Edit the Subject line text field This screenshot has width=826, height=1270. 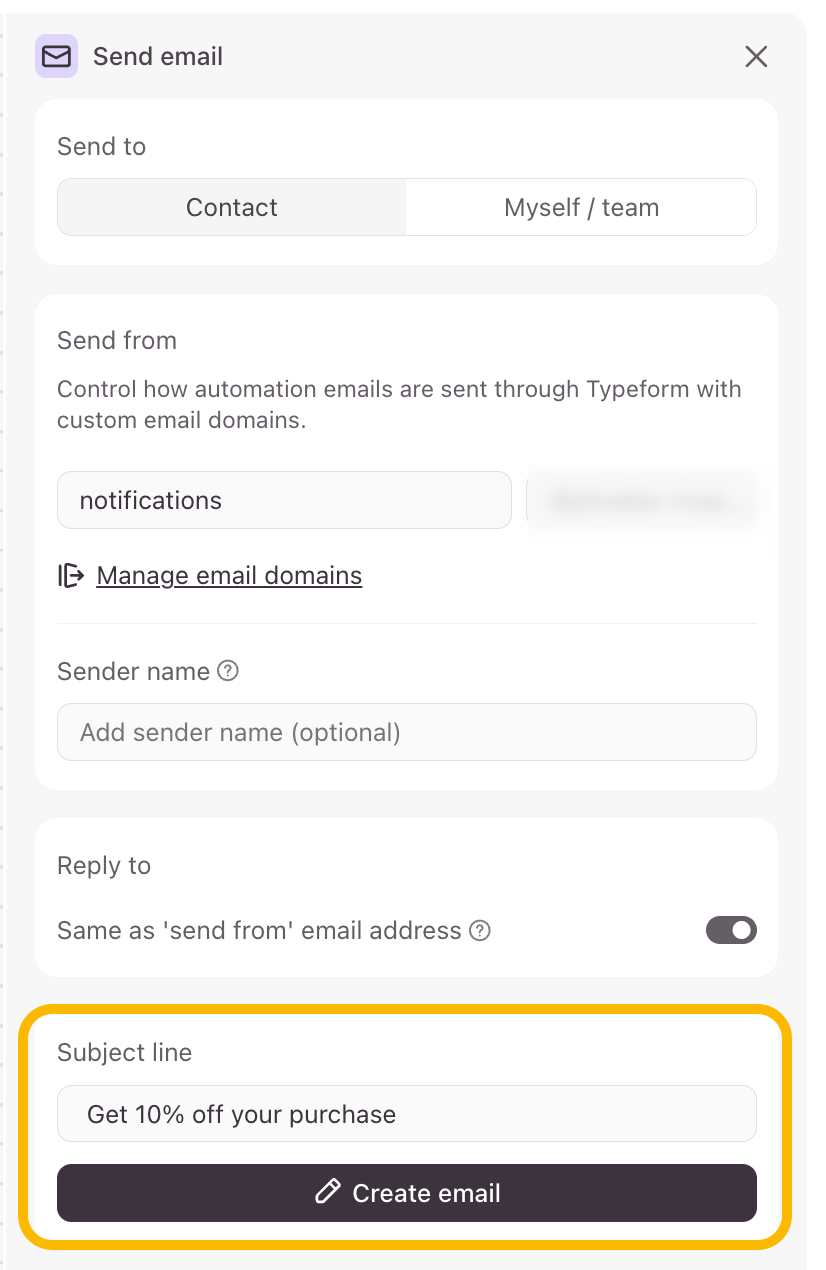[x=406, y=1114]
